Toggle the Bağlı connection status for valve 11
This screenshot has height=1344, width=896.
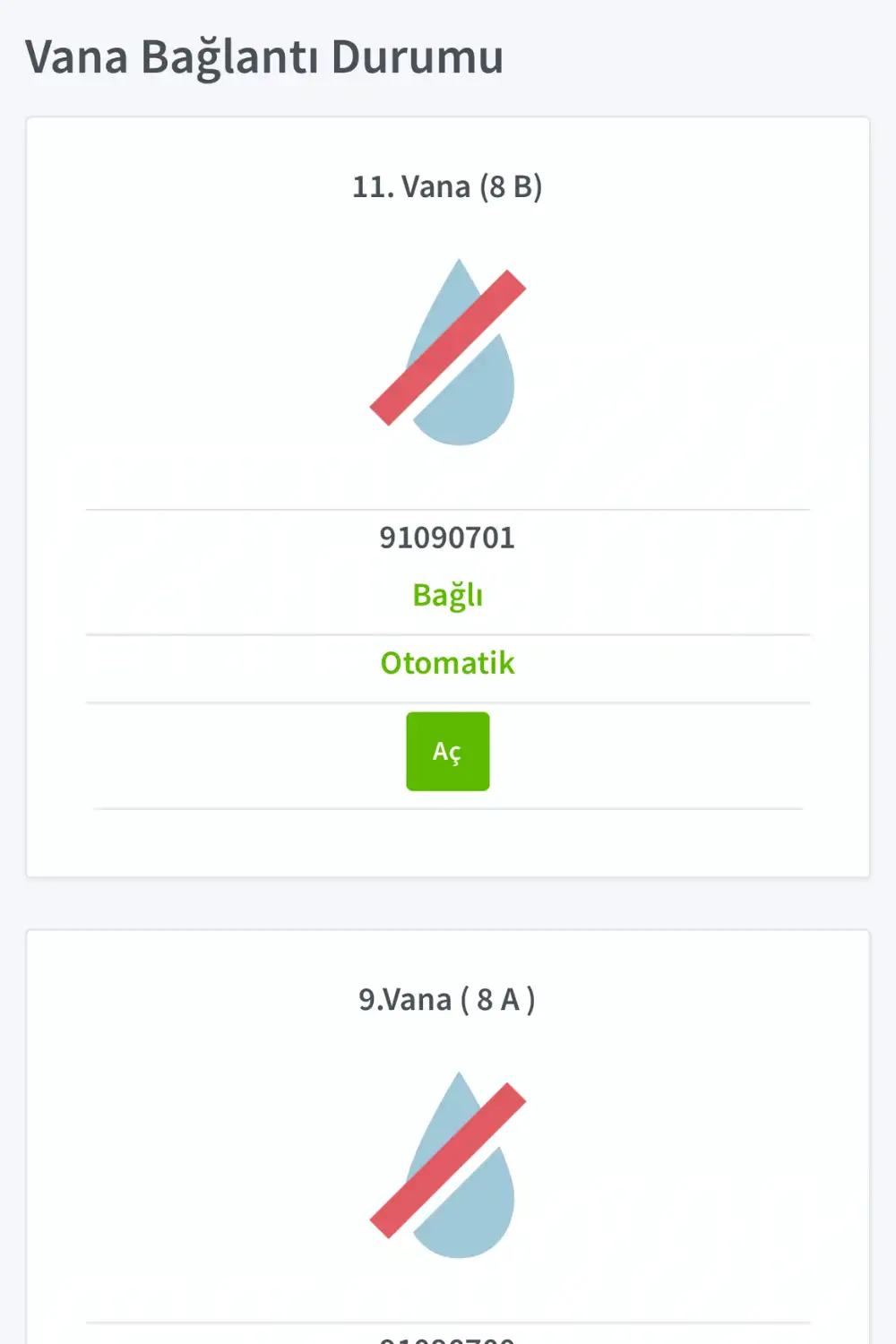(448, 593)
